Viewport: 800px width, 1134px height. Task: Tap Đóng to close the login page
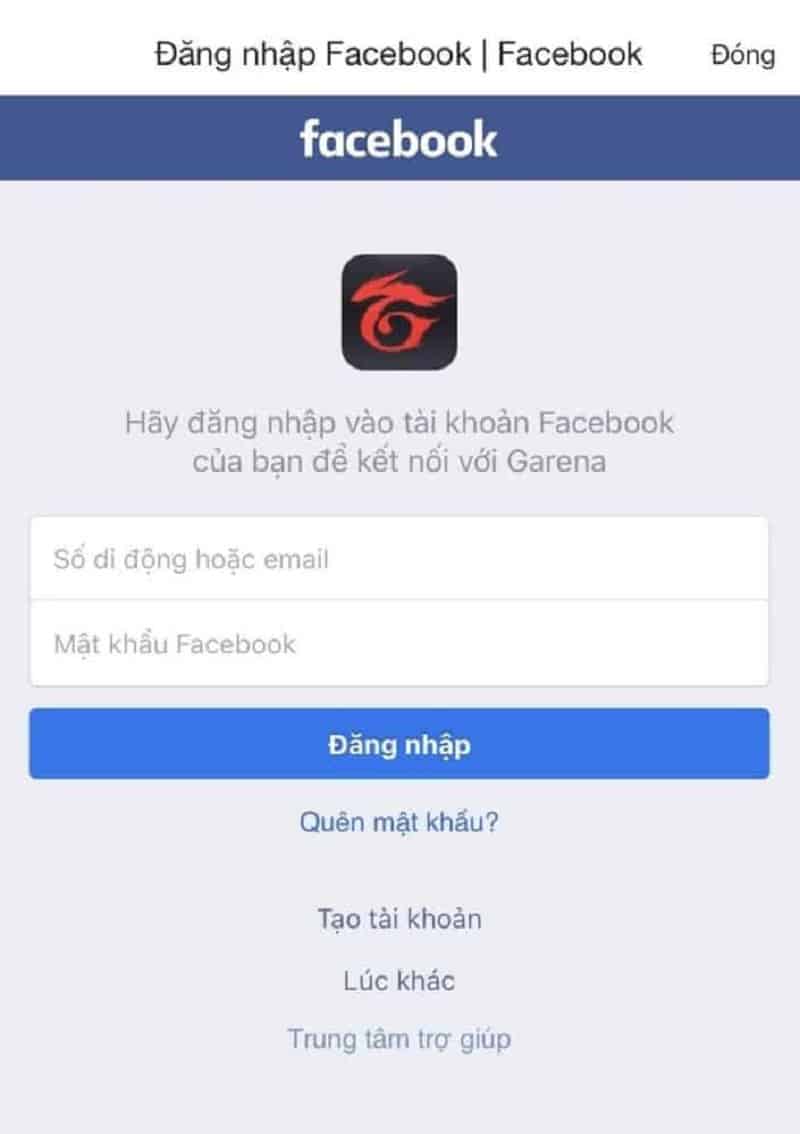click(x=742, y=54)
